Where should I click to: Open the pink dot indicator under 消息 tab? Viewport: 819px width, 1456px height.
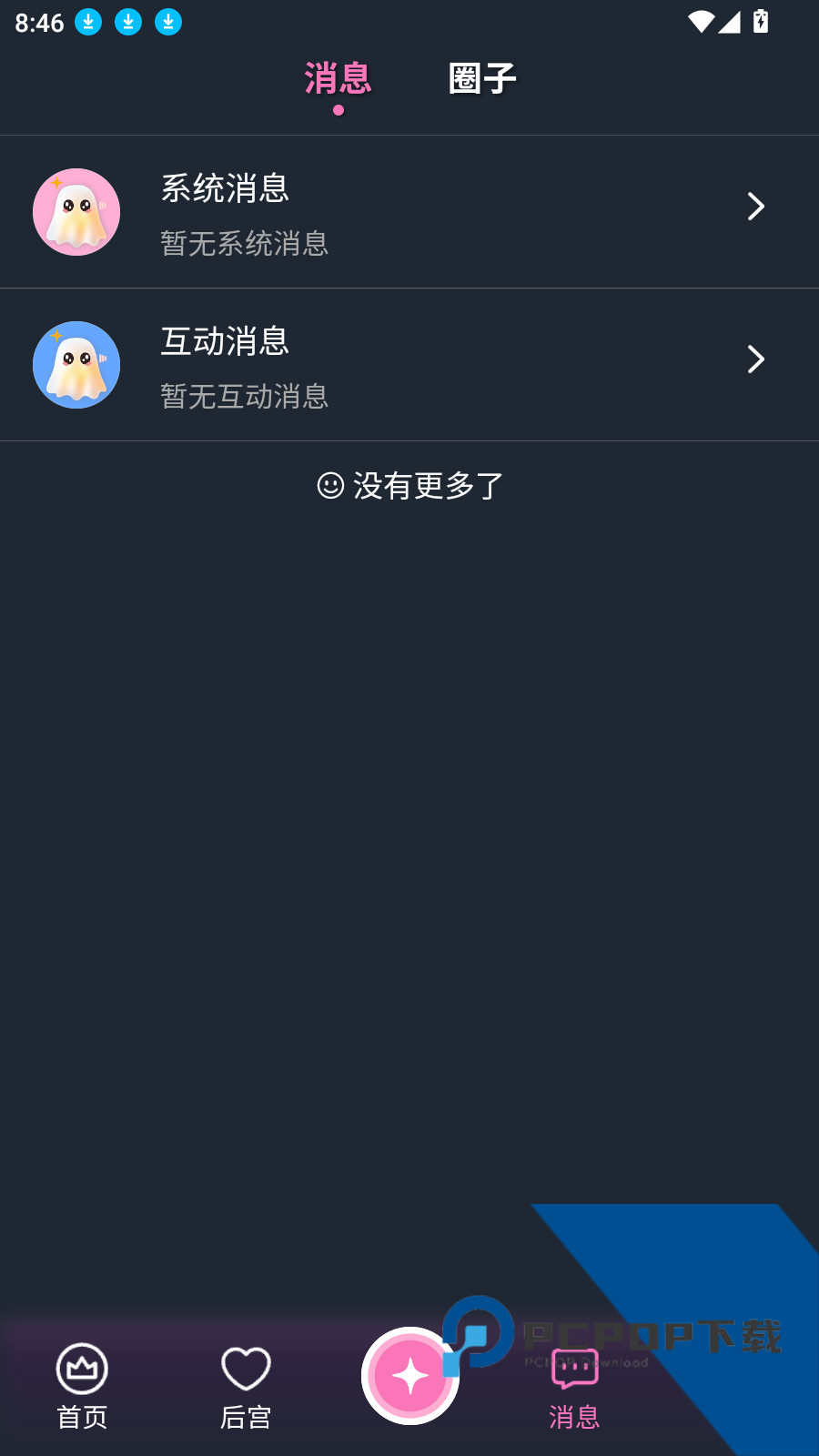tap(339, 110)
